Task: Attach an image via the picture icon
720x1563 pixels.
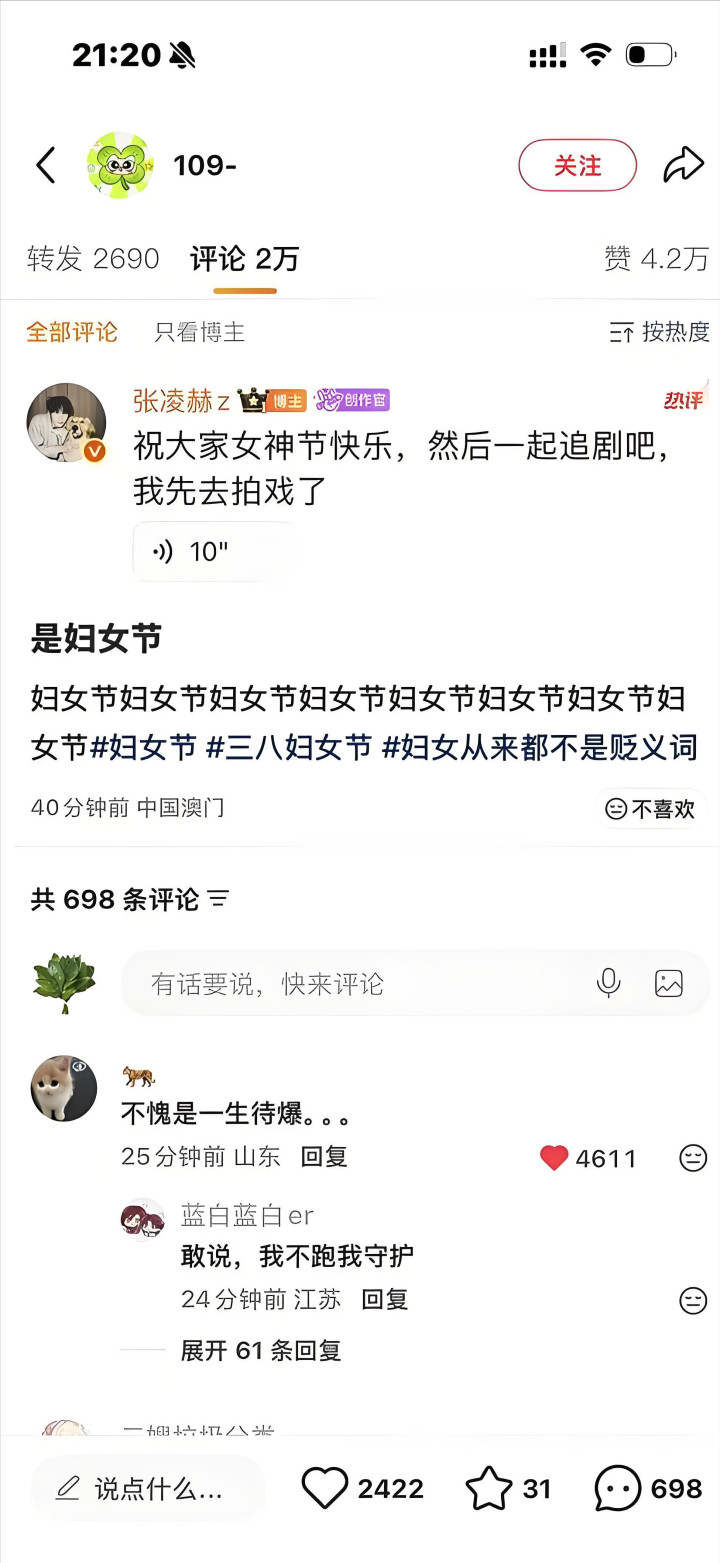Action: pyautogui.click(x=668, y=983)
